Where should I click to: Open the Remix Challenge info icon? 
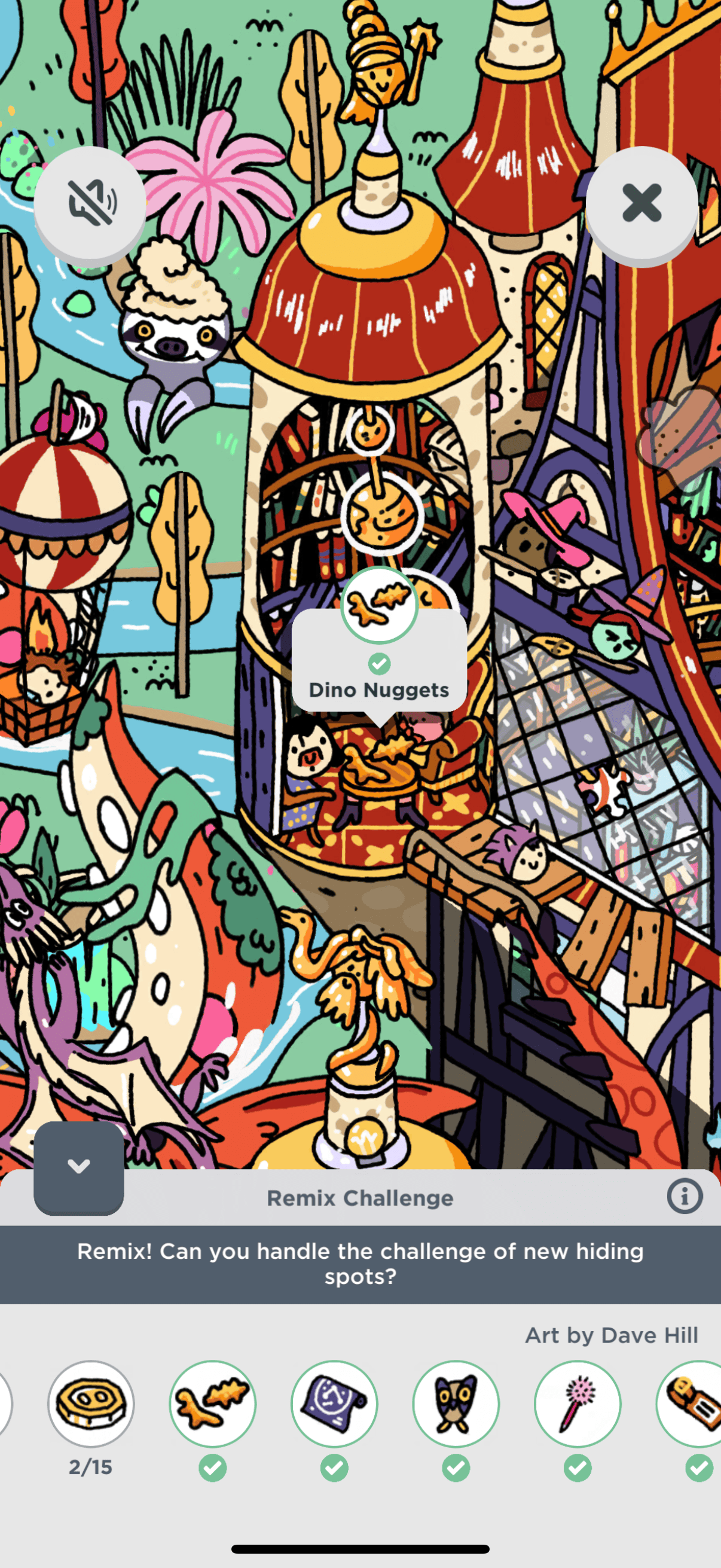[685, 1196]
